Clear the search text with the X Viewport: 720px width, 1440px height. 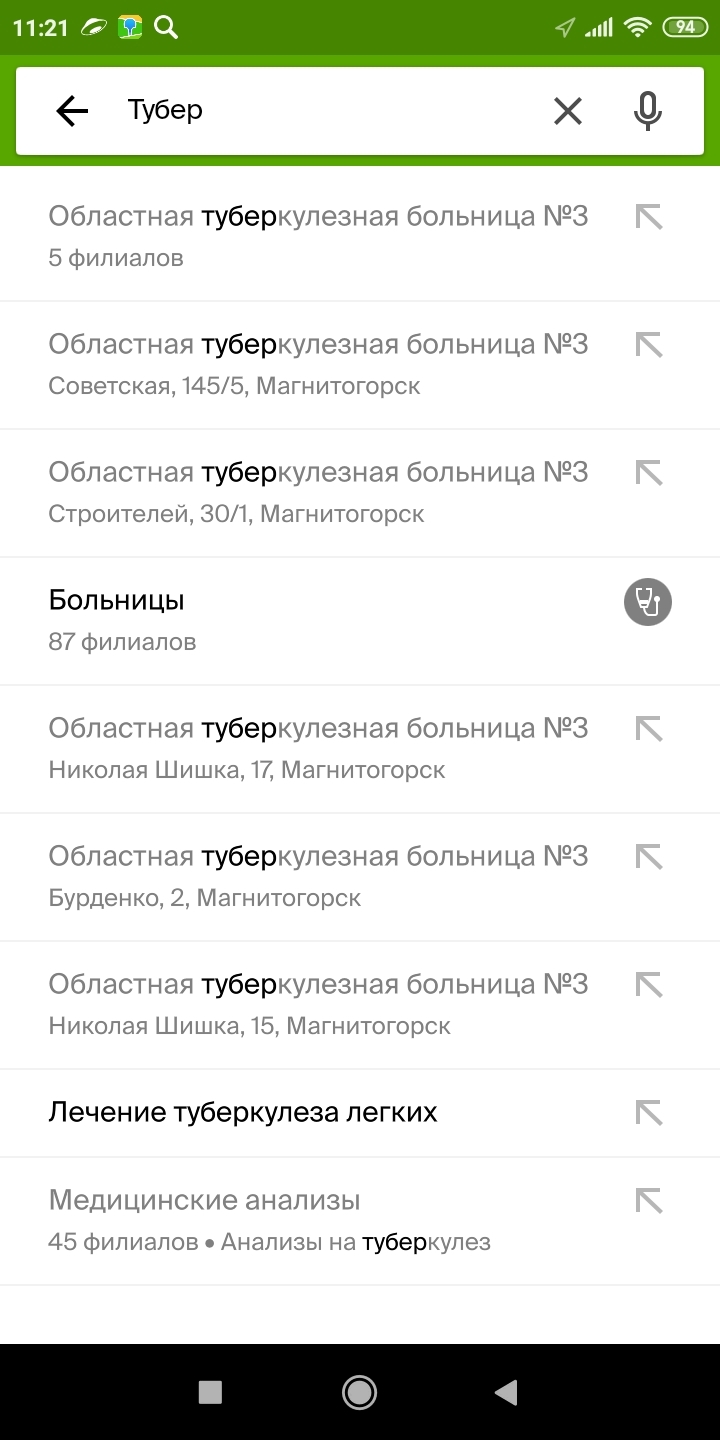point(568,111)
